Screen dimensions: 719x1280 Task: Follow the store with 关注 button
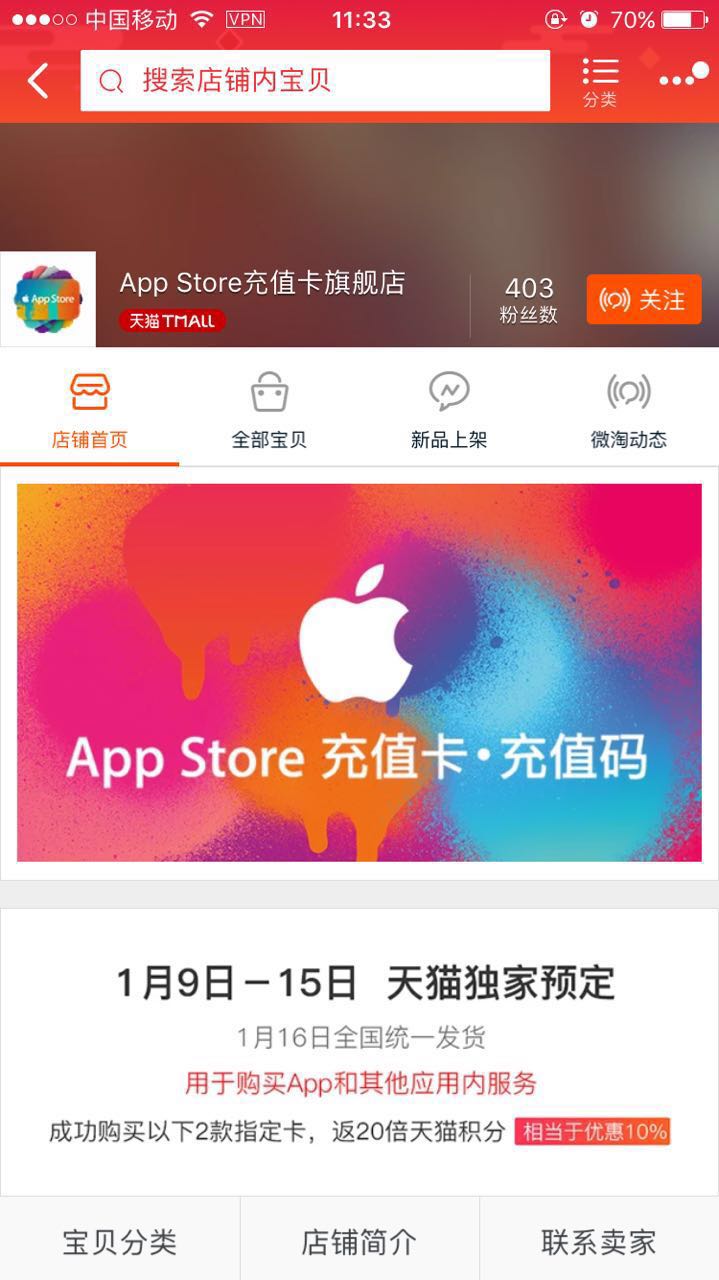(x=643, y=300)
